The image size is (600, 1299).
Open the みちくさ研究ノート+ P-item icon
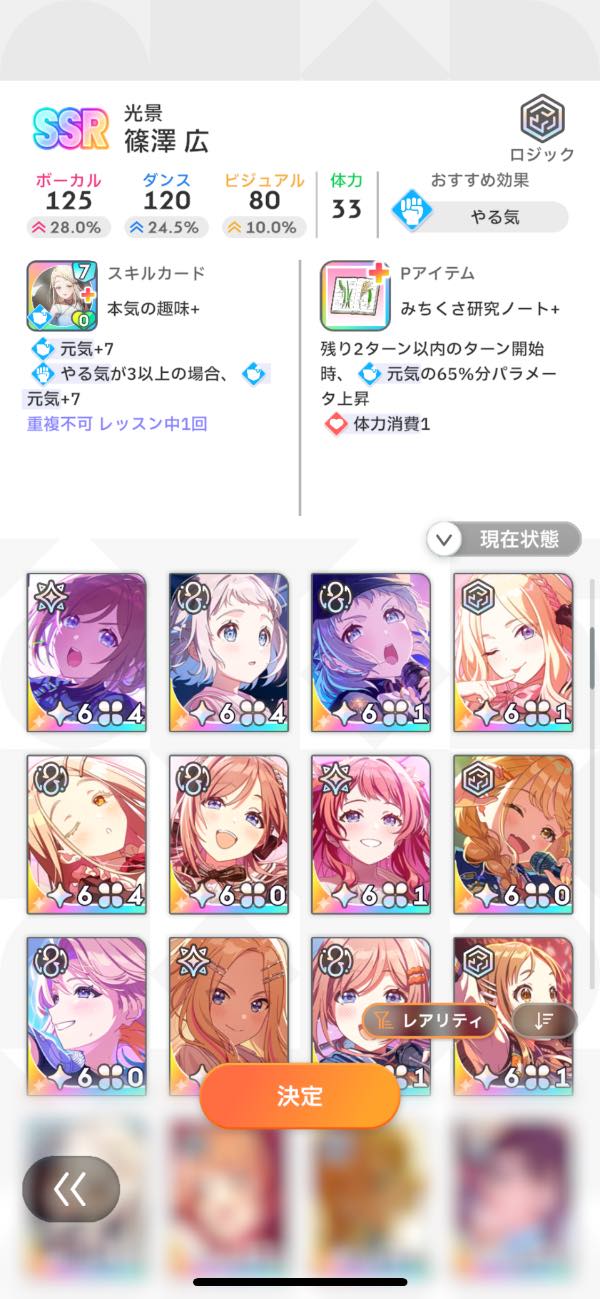pyautogui.click(x=353, y=296)
